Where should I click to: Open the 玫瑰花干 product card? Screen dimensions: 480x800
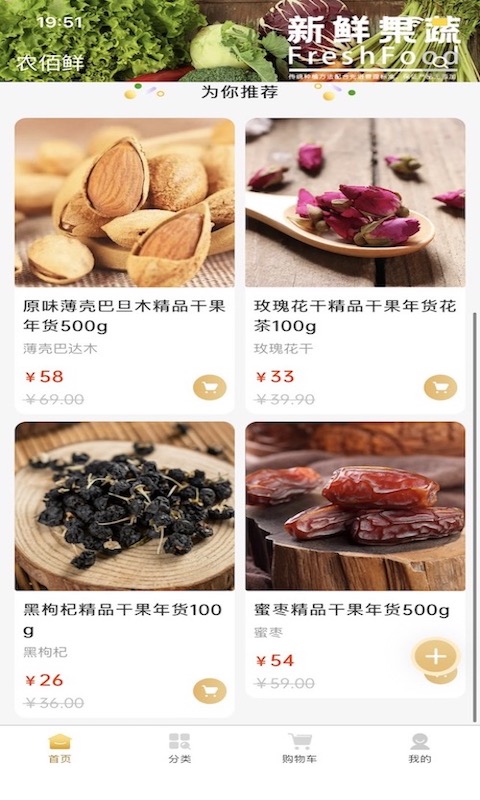tap(355, 266)
